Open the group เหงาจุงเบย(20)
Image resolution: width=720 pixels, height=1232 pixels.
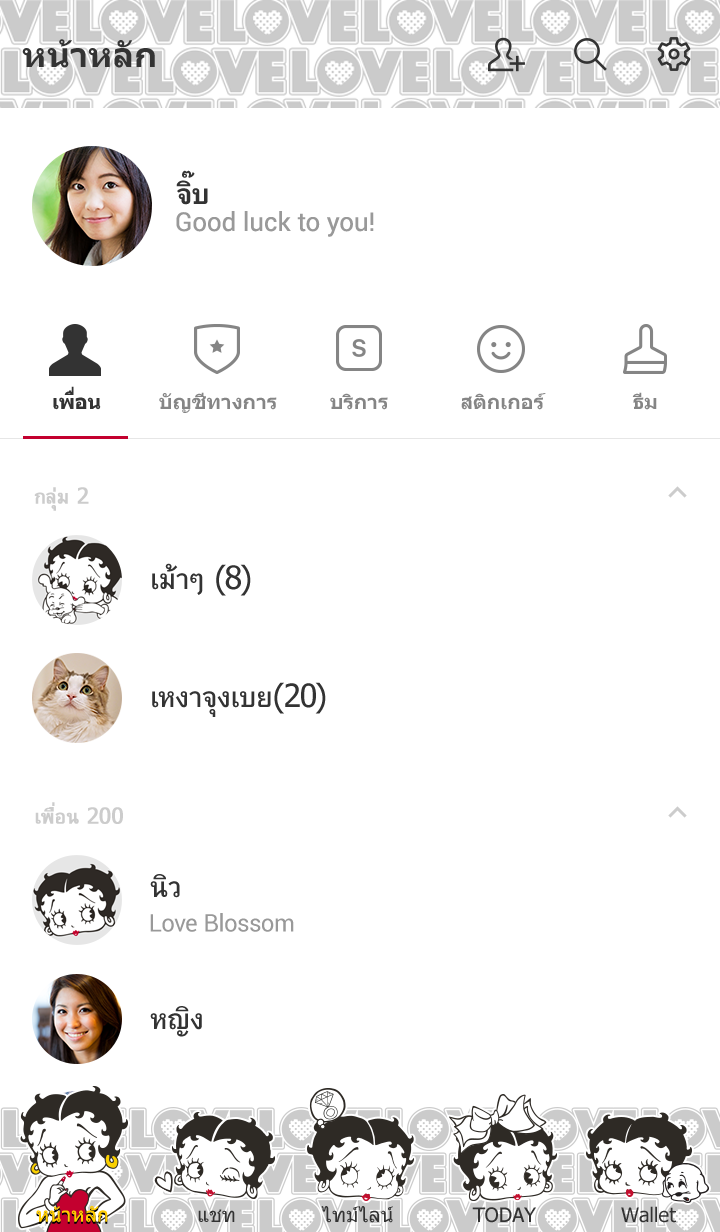click(238, 698)
